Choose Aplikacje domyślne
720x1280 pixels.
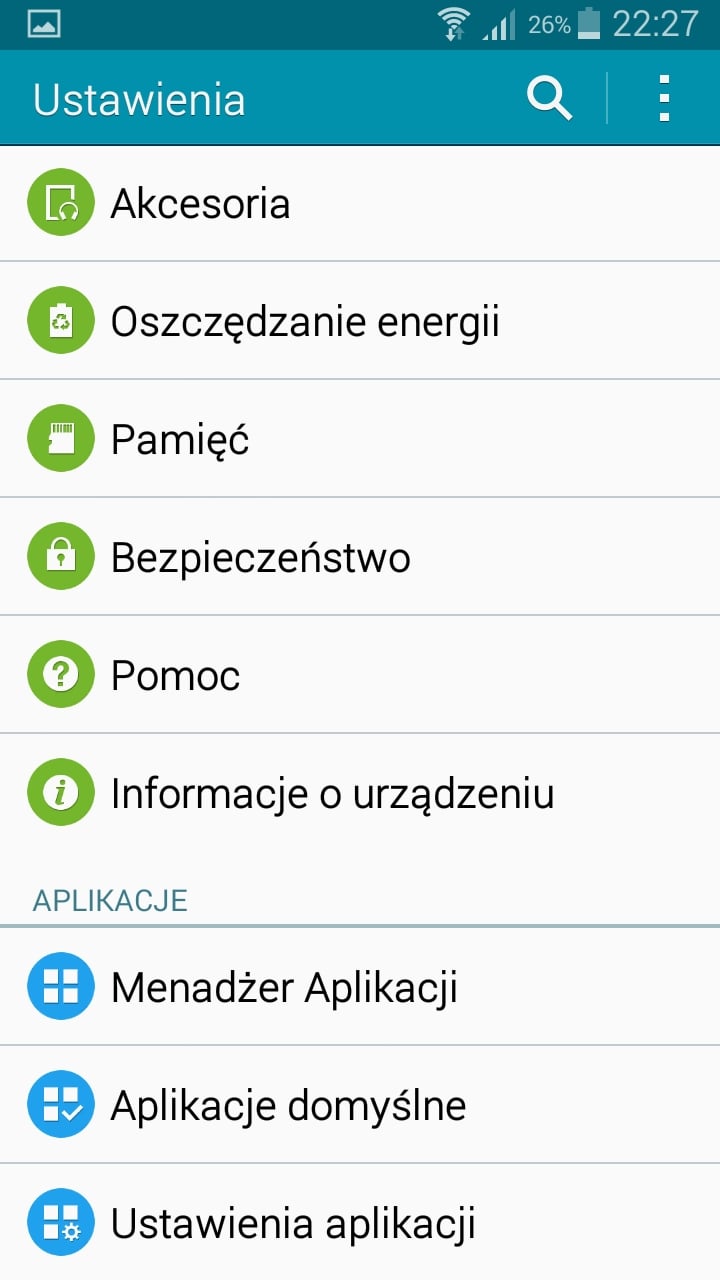(x=360, y=1105)
